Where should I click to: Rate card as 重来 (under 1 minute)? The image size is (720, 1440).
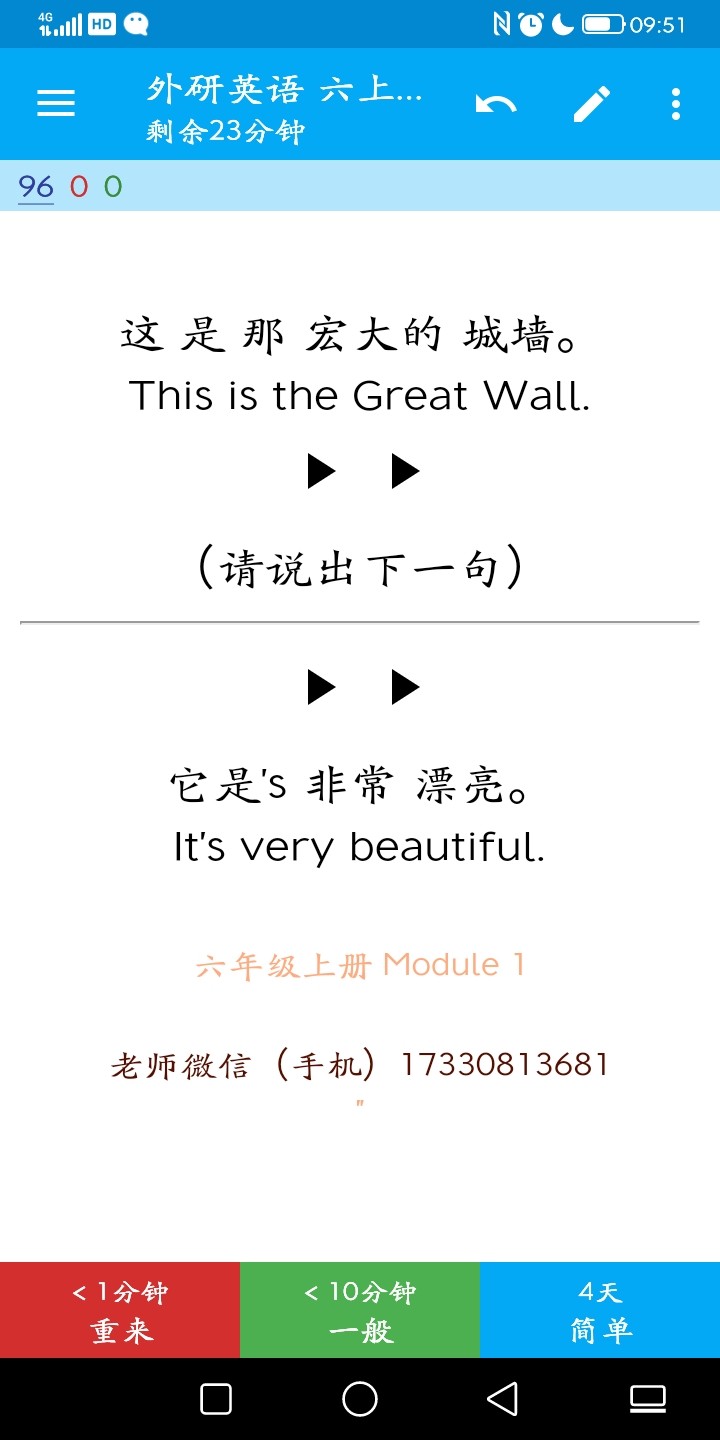120,1310
